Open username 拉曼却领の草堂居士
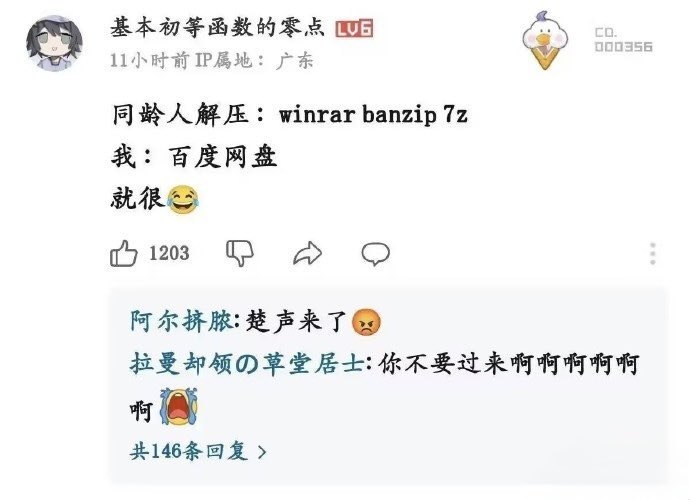The image size is (690, 500). pos(248,363)
